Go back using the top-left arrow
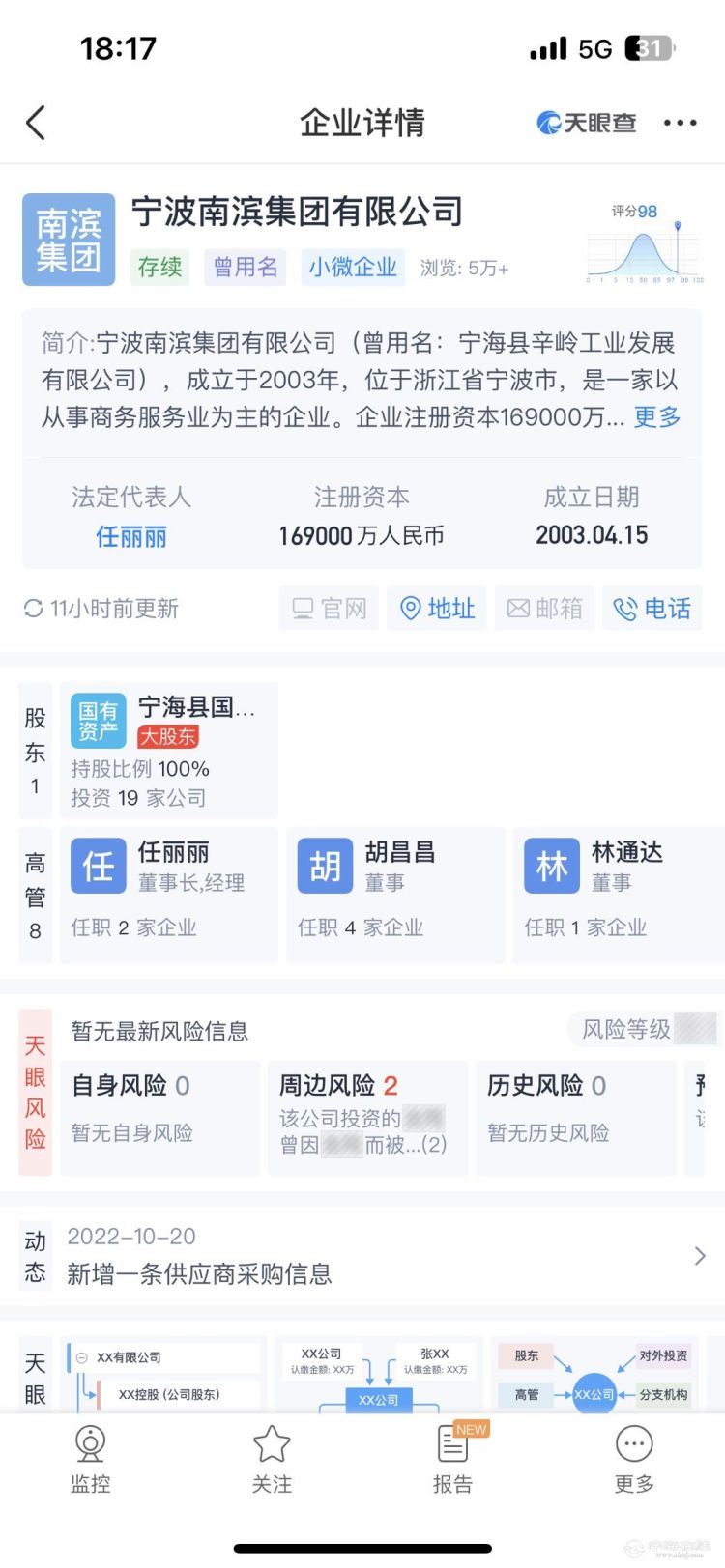 [x=36, y=123]
